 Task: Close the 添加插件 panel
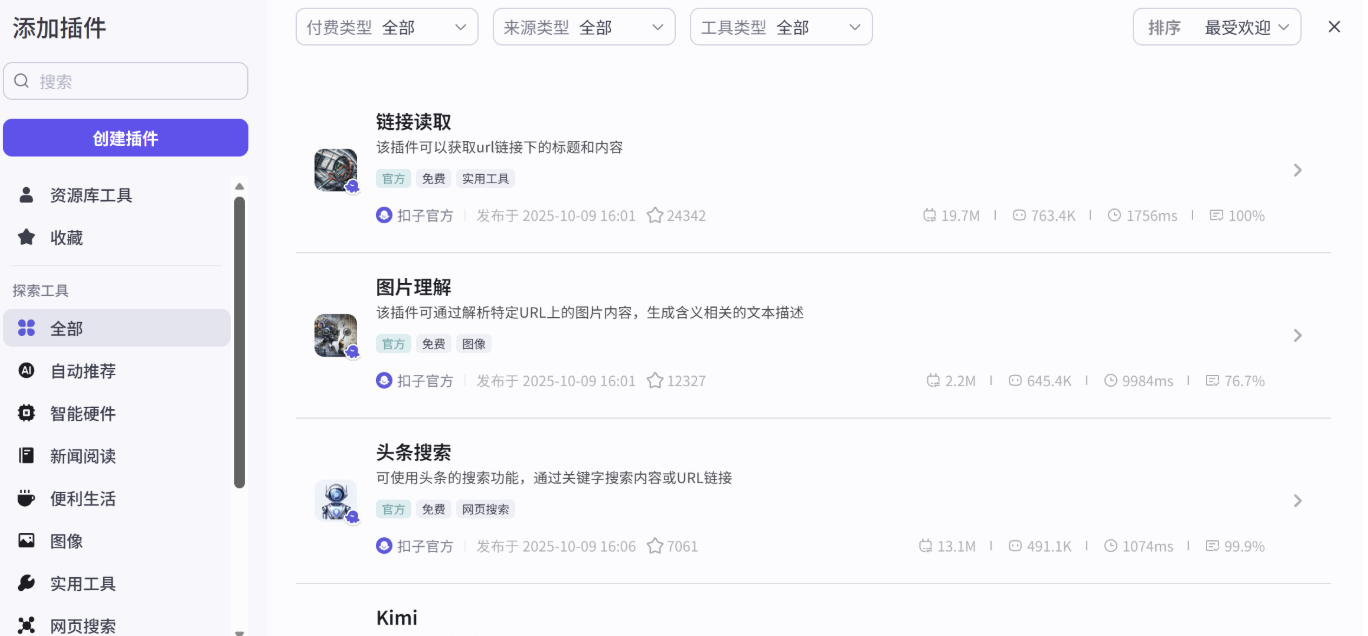pos(1334,27)
